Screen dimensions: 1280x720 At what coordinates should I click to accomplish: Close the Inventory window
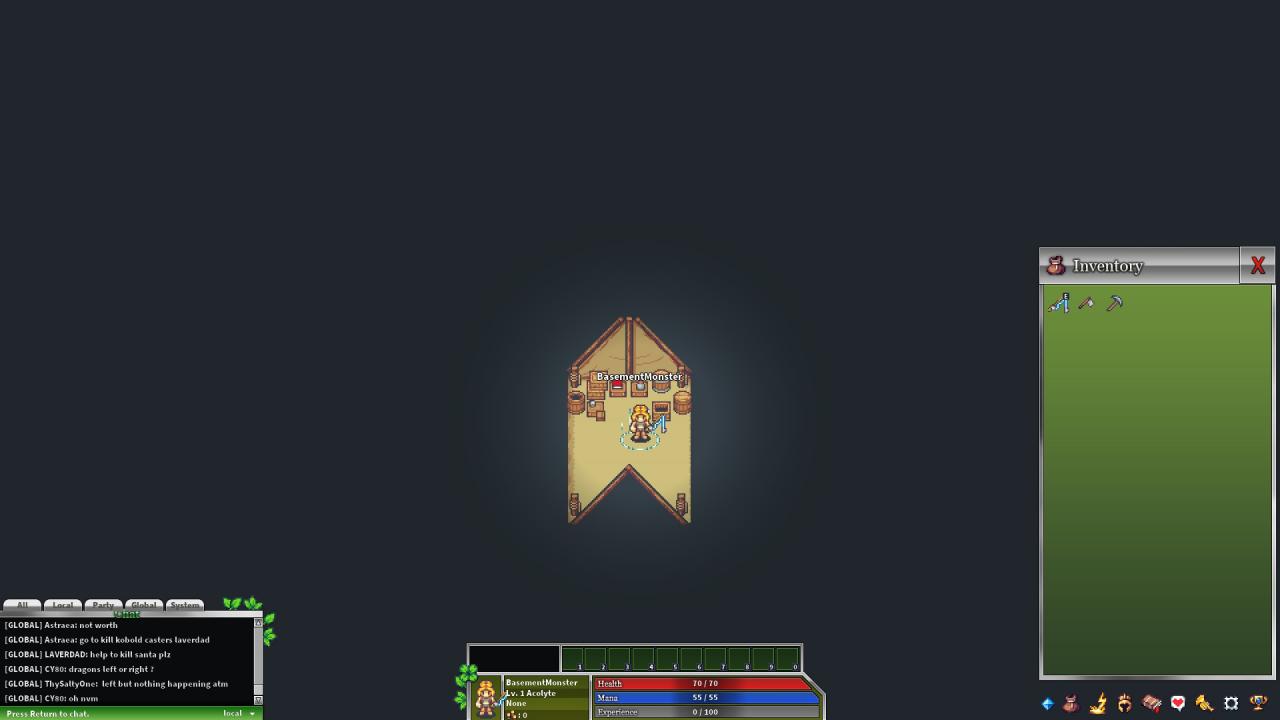[x=1257, y=265]
